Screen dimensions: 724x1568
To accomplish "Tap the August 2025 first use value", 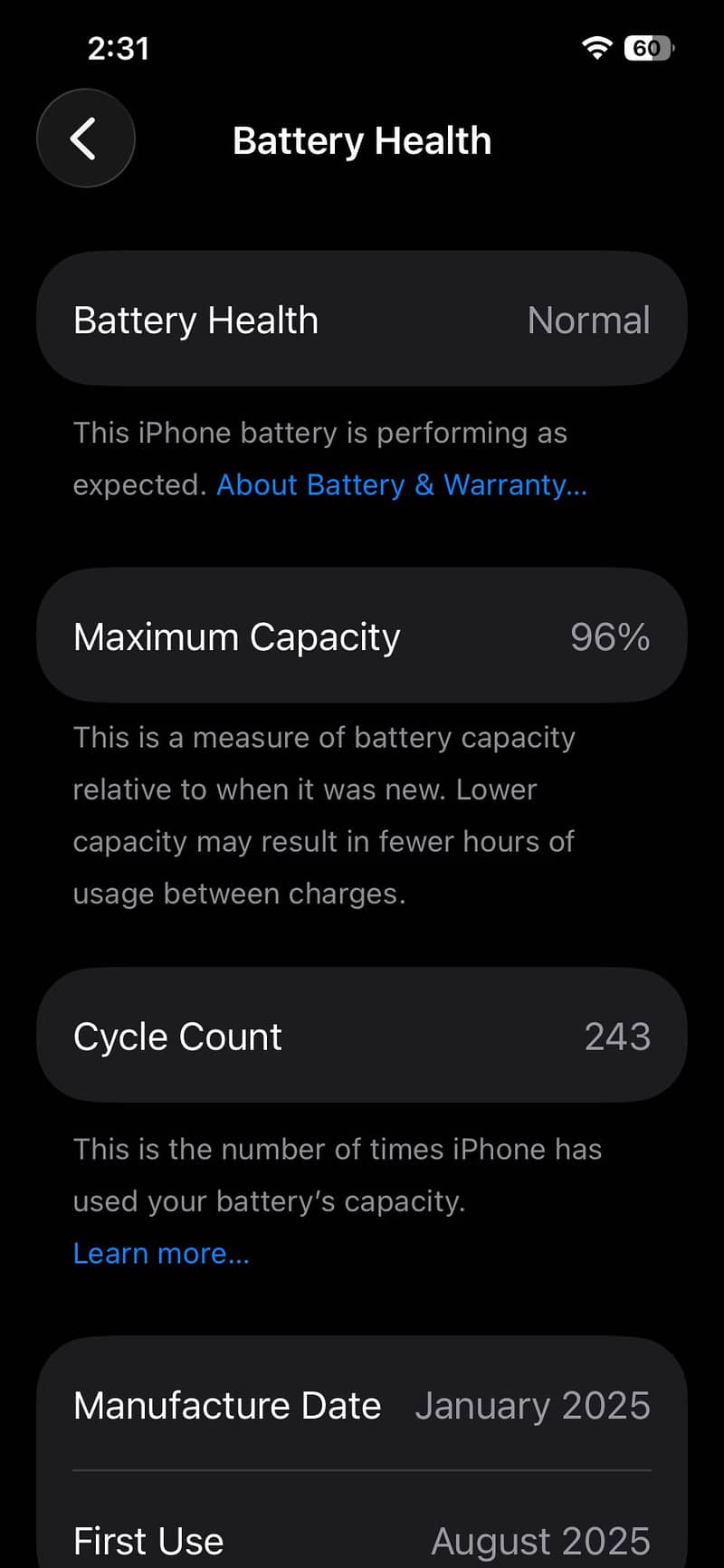I will (541, 1540).
